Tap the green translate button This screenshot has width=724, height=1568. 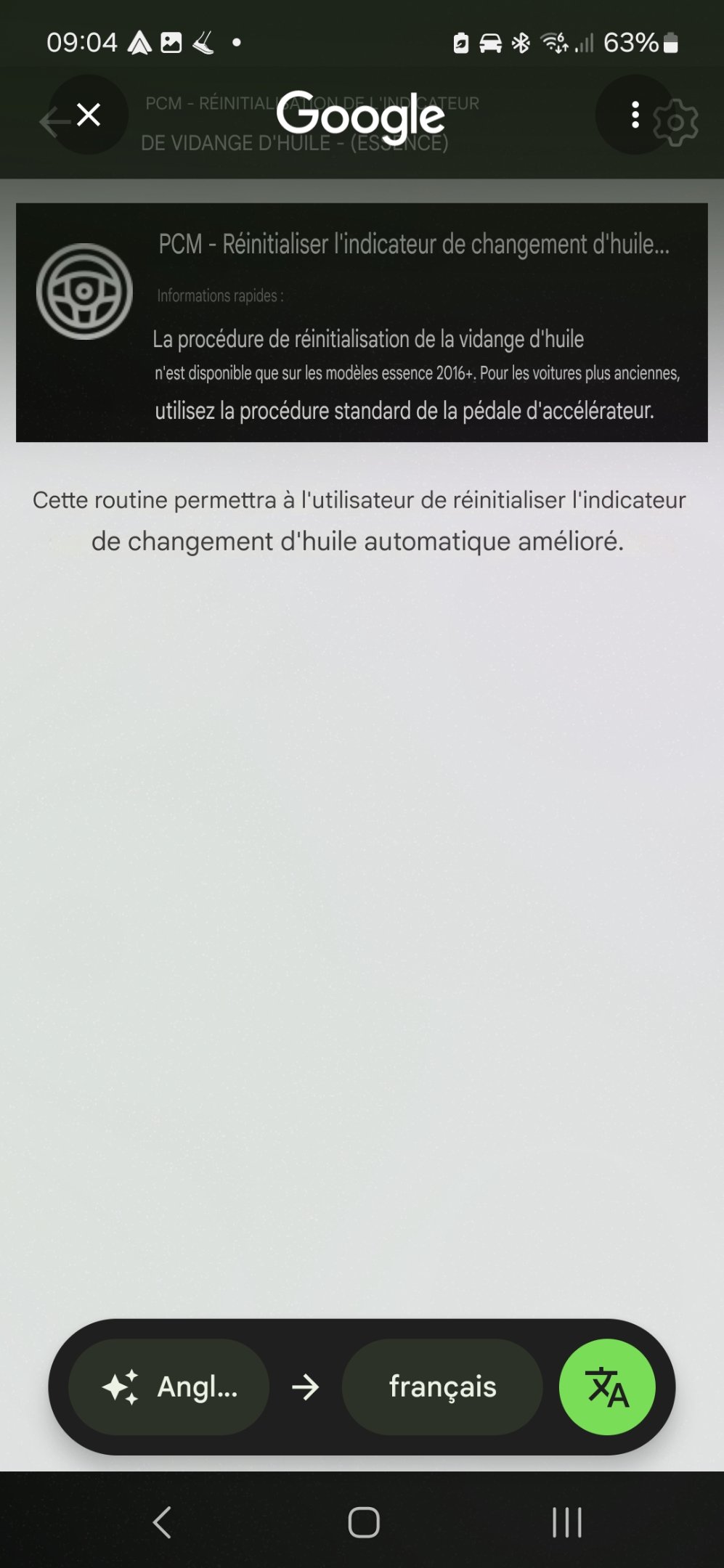[x=607, y=1387]
